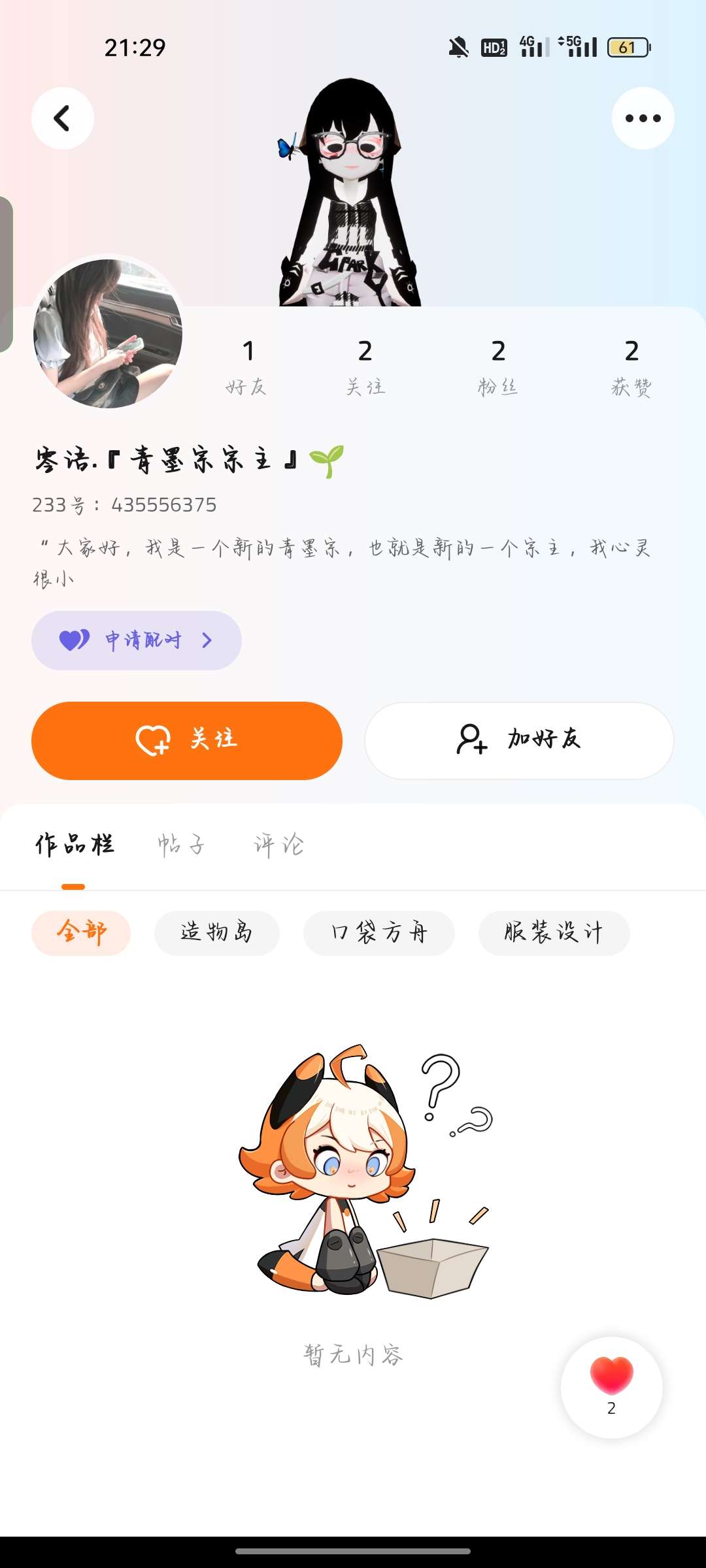
Task: Switch to the 帖子 tab
Action: 182,845
